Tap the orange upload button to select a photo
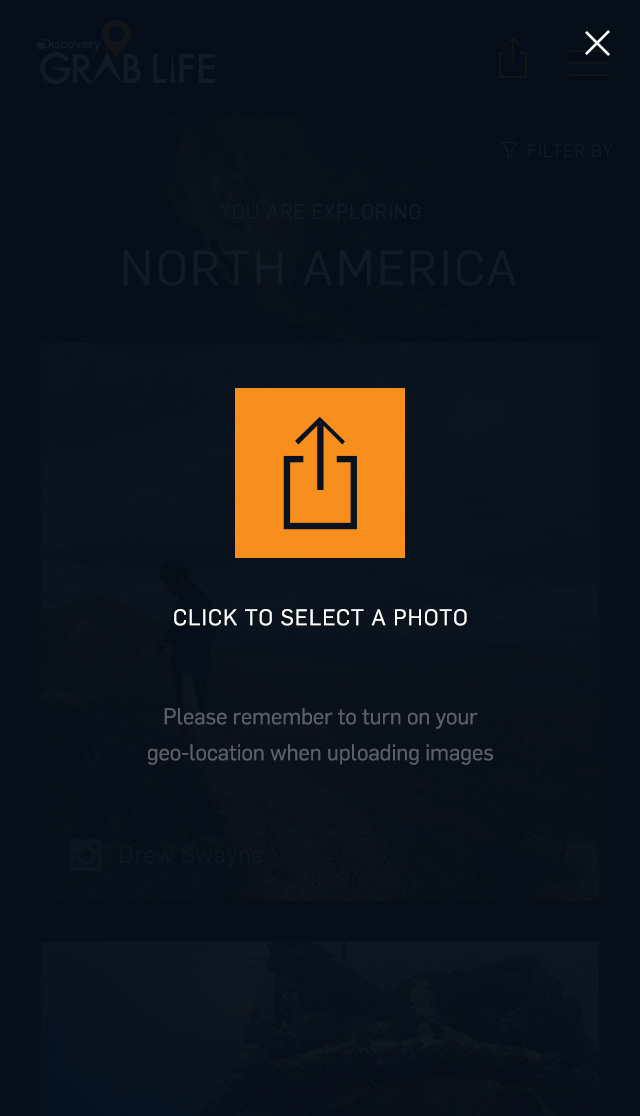The width and height of the screenshot is (640, 1116). coord(320,473)
